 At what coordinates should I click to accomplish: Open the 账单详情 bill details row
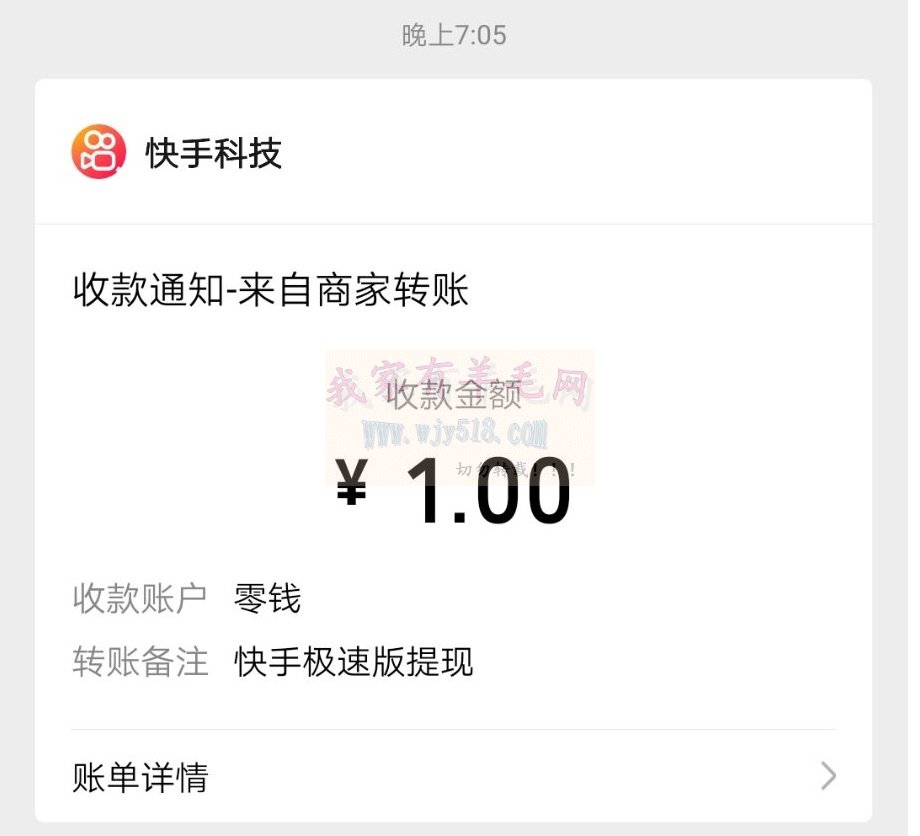[453, 776]
